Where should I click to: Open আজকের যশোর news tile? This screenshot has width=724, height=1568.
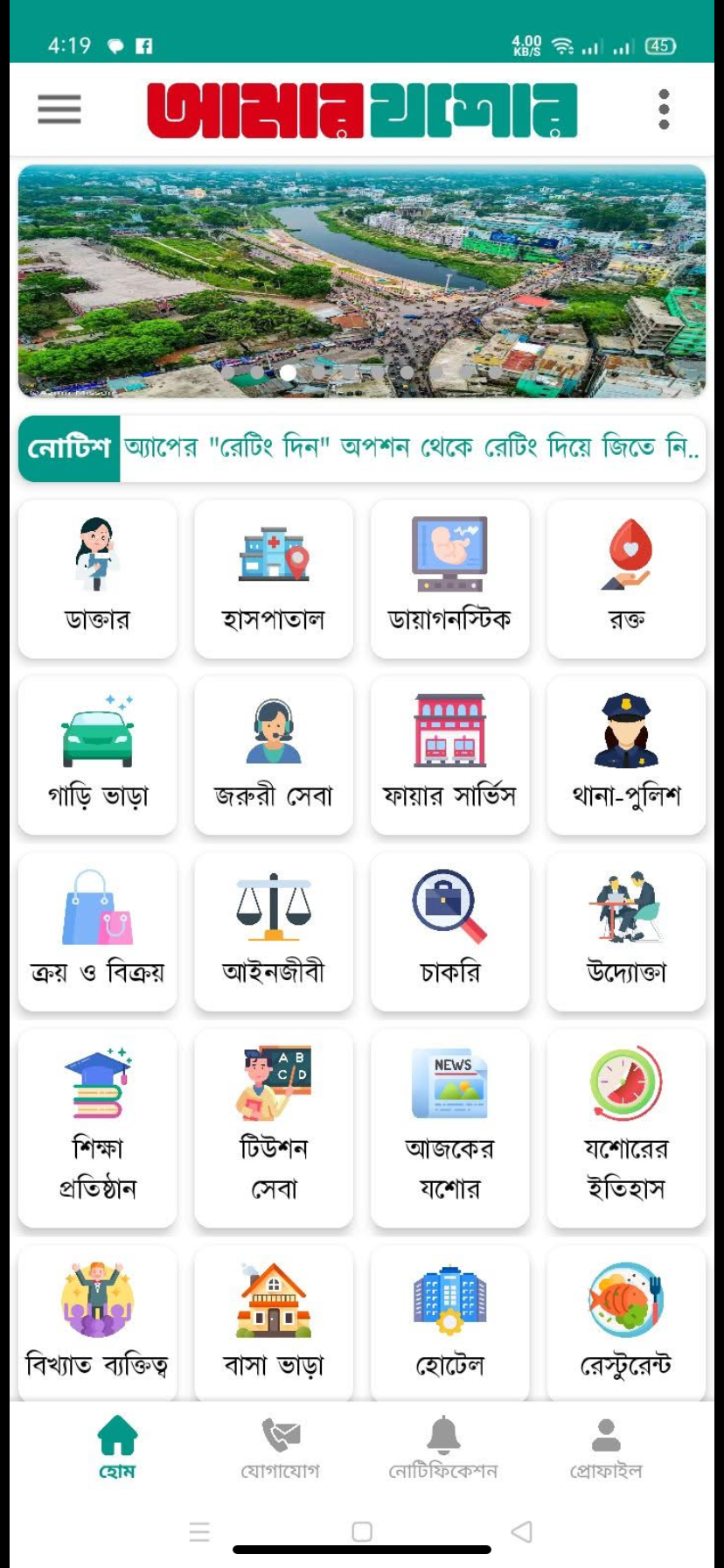tap(449, 1128)
